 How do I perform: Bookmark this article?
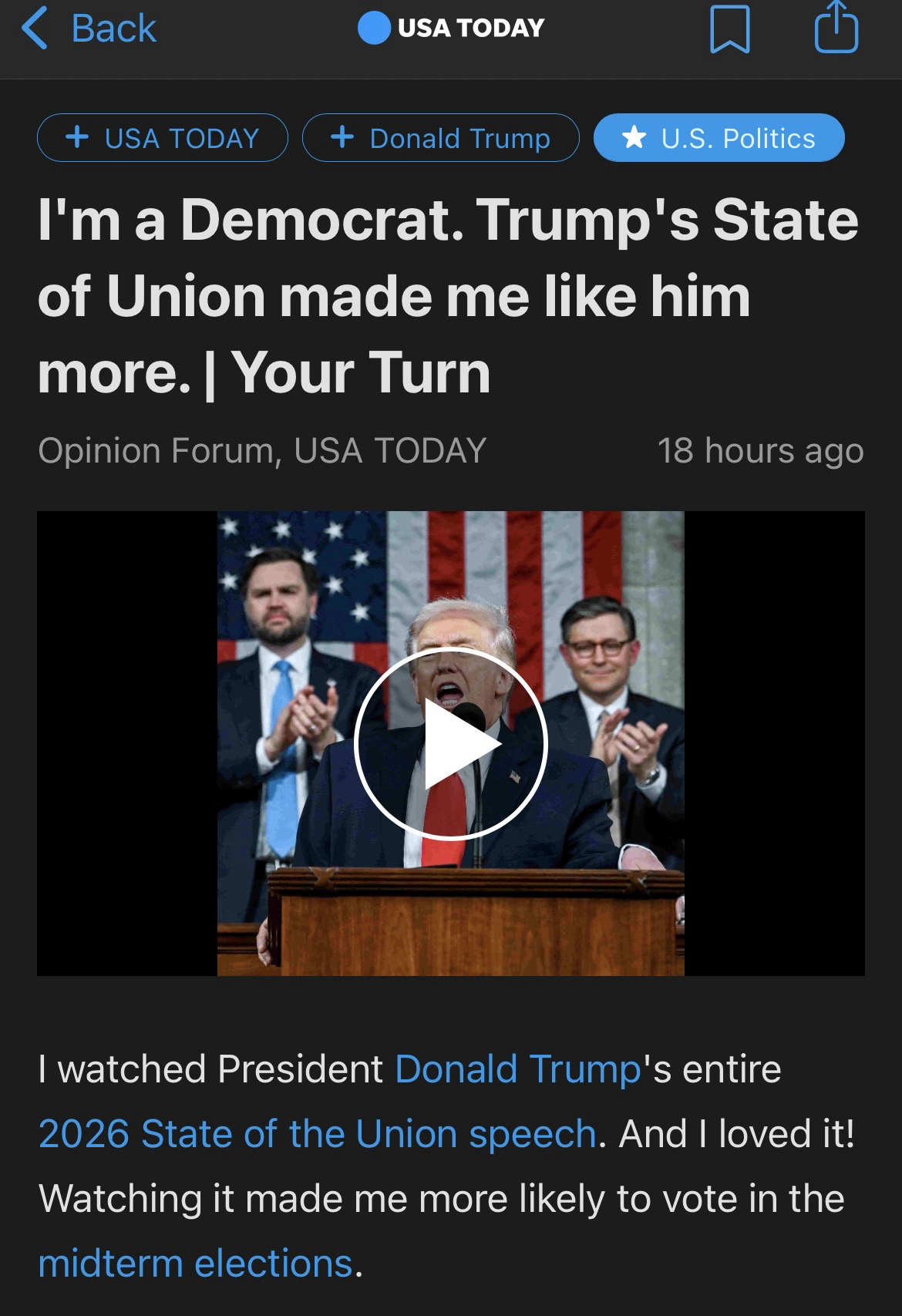tap(729, 29)
